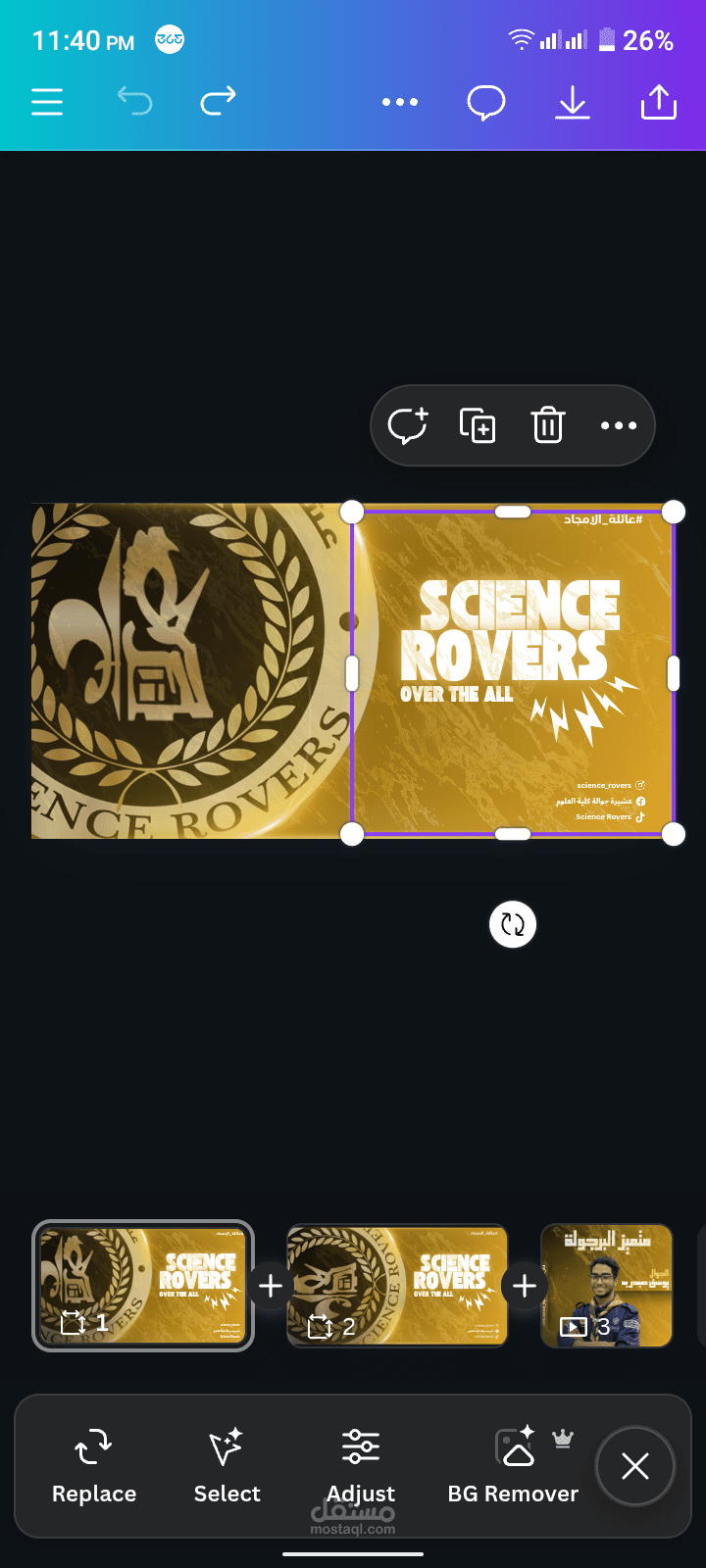Add a page after page 1
706x1568 pixels.
271,1286
